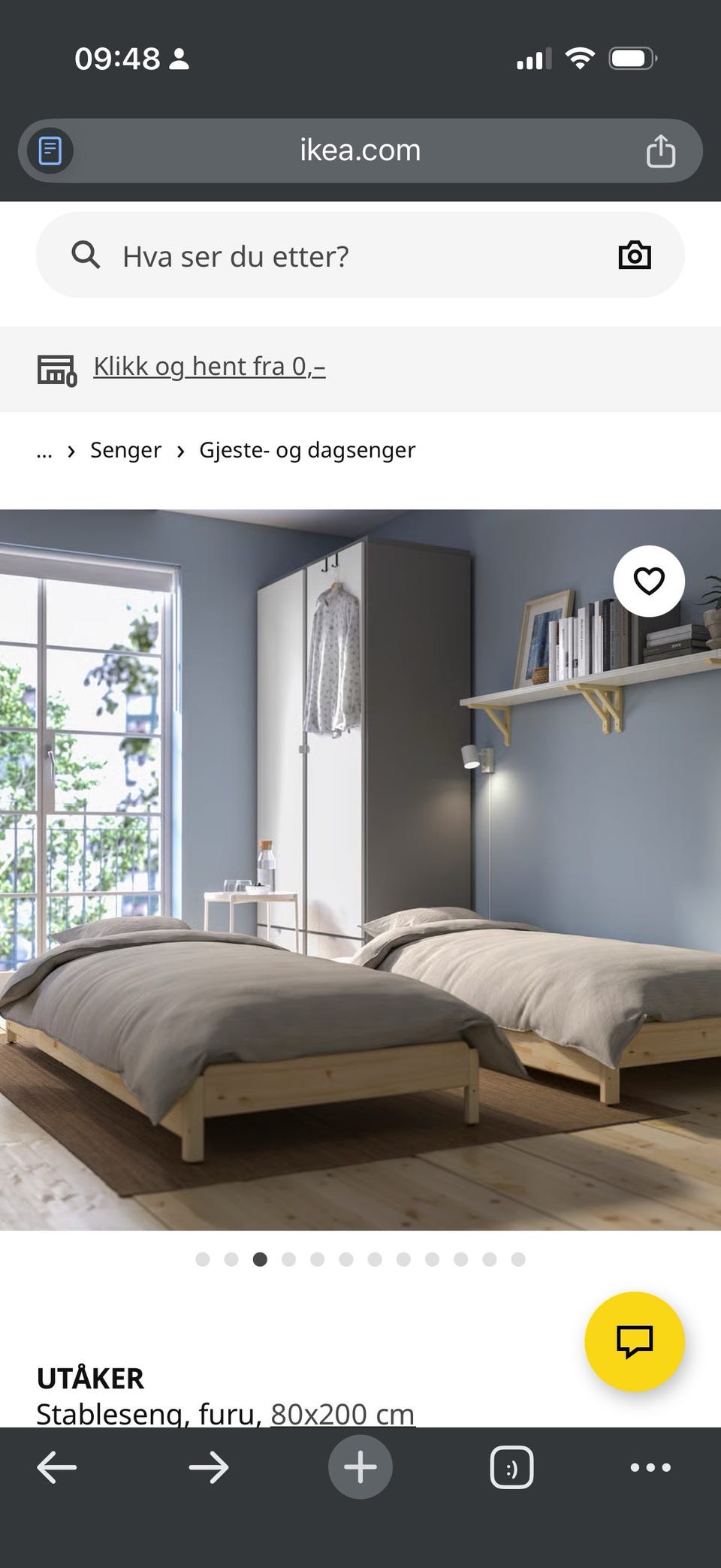The height and width of the screenshot is (1568, 721).
Task: Jump to the last image dot in the carousel
Action: 517,1259
